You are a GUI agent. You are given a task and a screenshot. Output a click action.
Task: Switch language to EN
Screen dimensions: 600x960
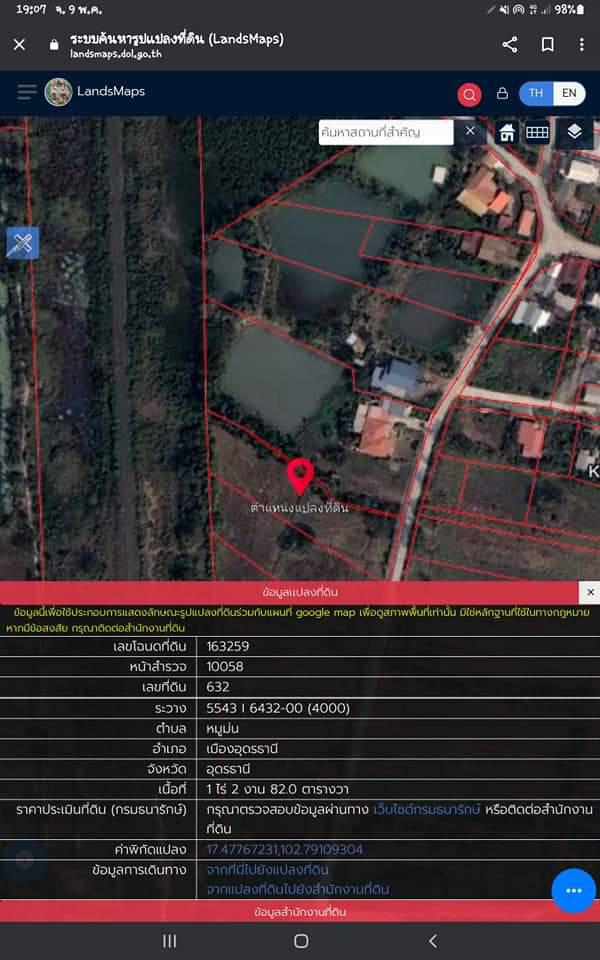click(569, 93)
